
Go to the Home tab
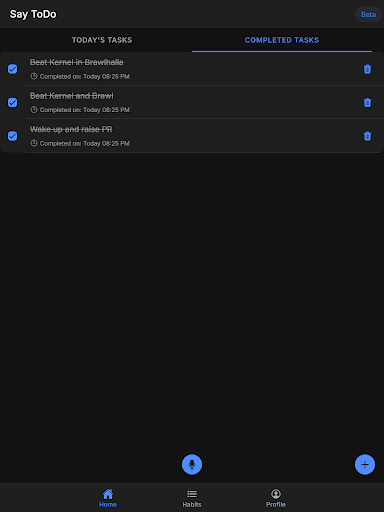click(108, 498)
